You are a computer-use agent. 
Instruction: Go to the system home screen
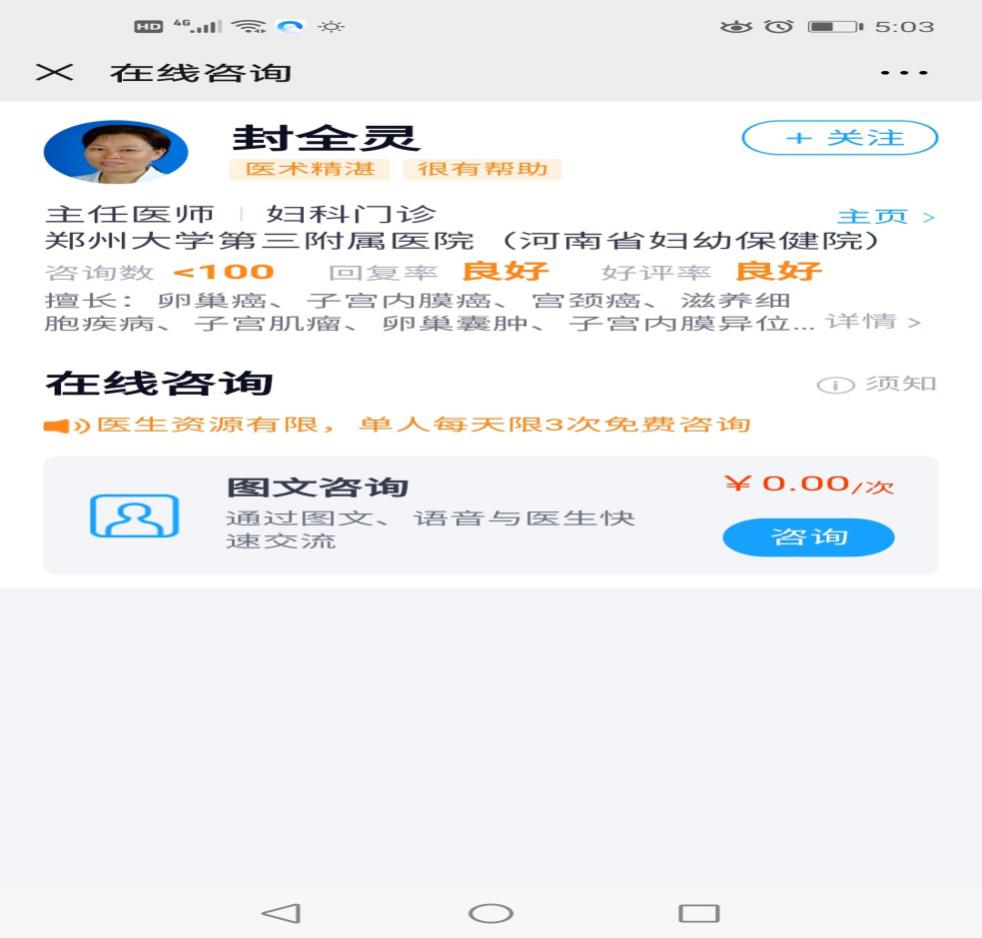point(491,912)
